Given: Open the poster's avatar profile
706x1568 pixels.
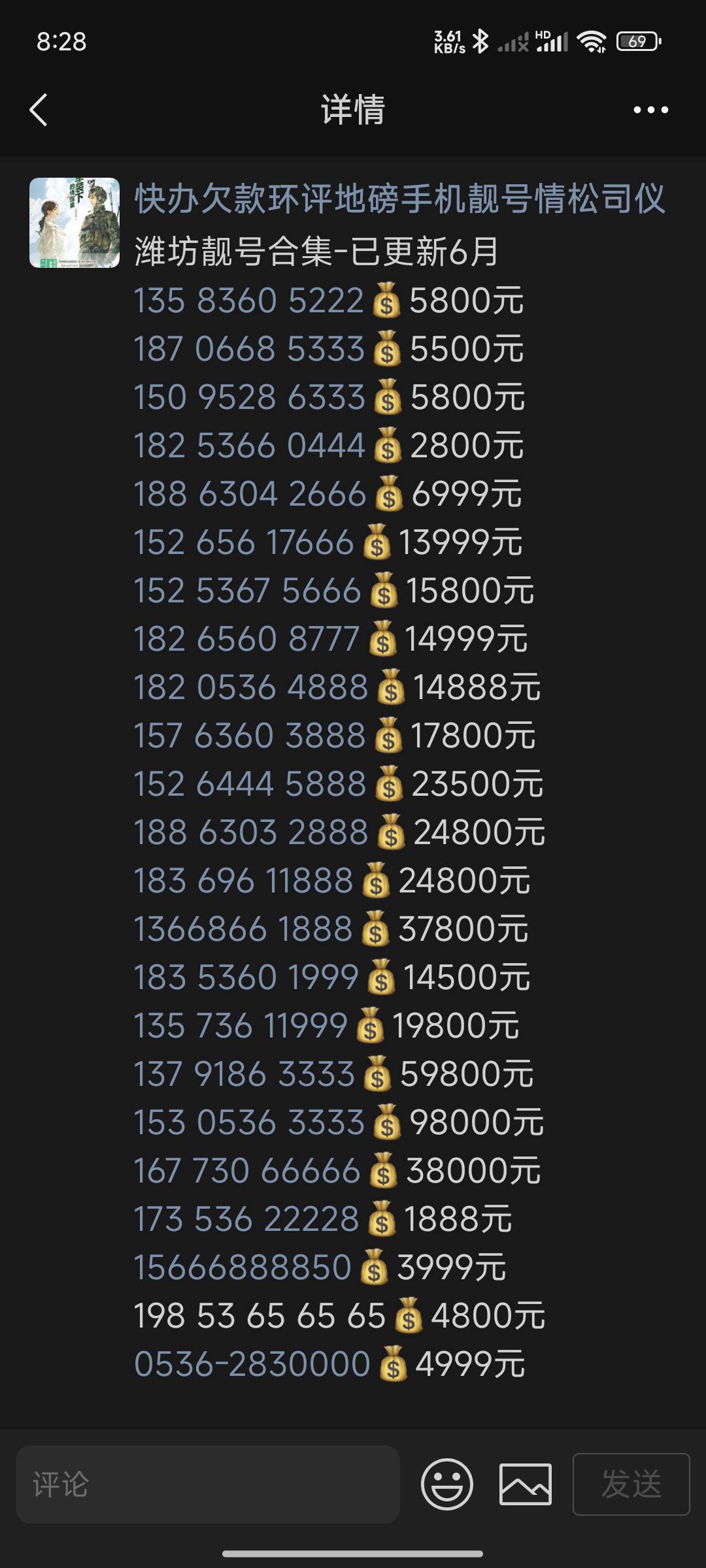Looking at the screenshot, I should [75, 223].
